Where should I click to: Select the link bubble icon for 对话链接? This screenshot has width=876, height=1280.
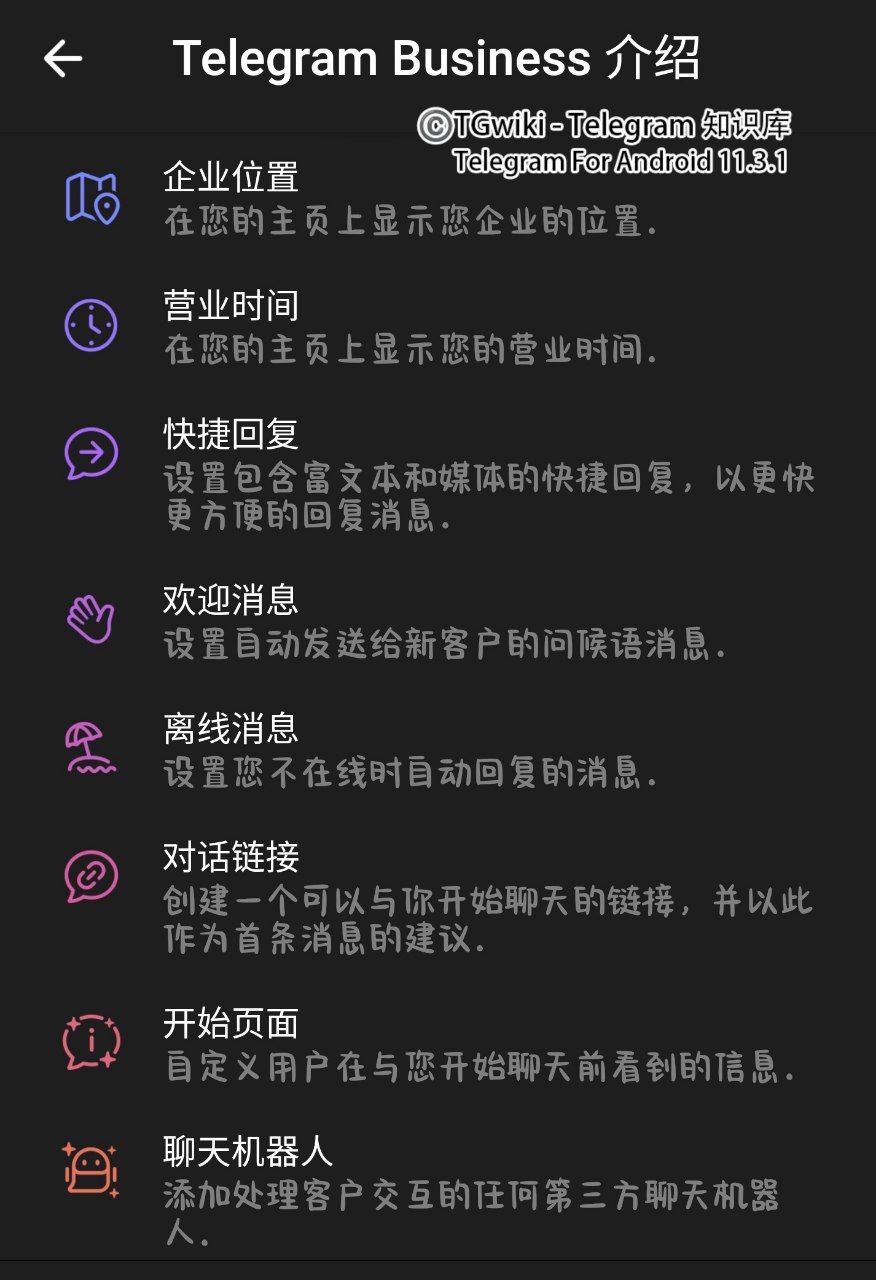90,872
